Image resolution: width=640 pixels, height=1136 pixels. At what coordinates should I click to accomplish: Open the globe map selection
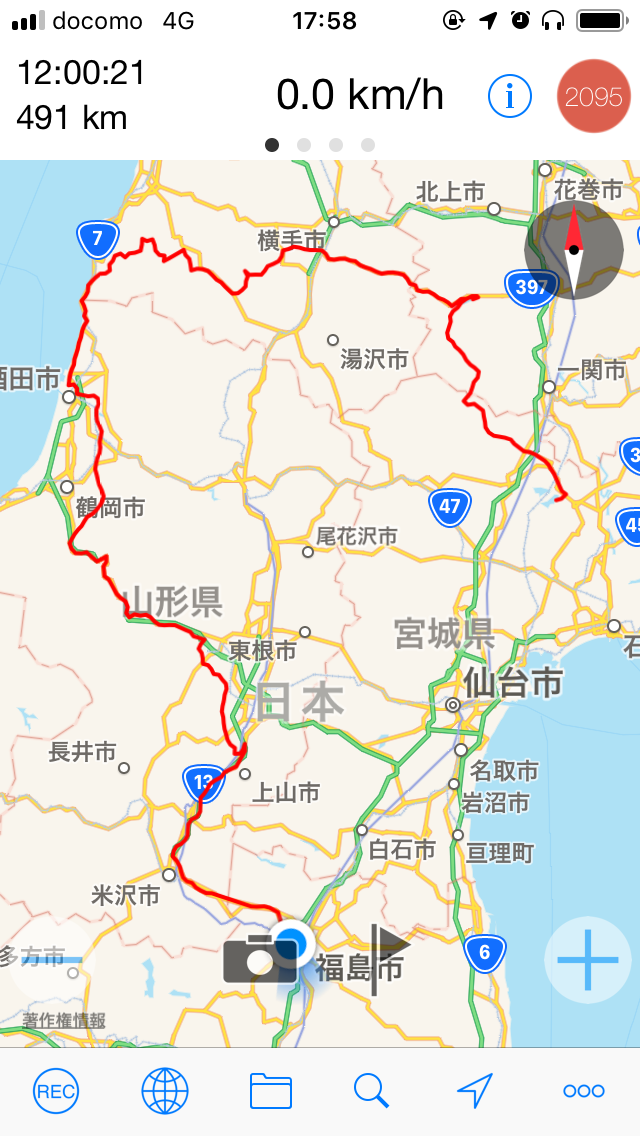coord(164,1091)
